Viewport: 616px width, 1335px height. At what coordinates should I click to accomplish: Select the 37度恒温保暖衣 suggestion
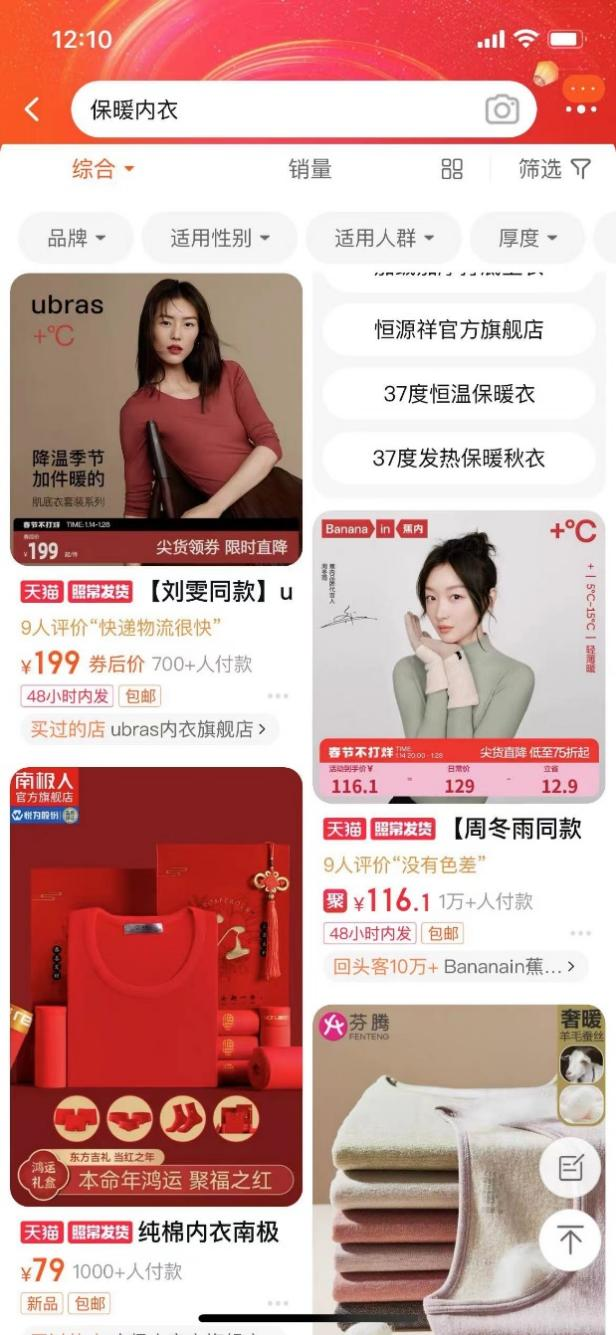[x=459, y=394]
